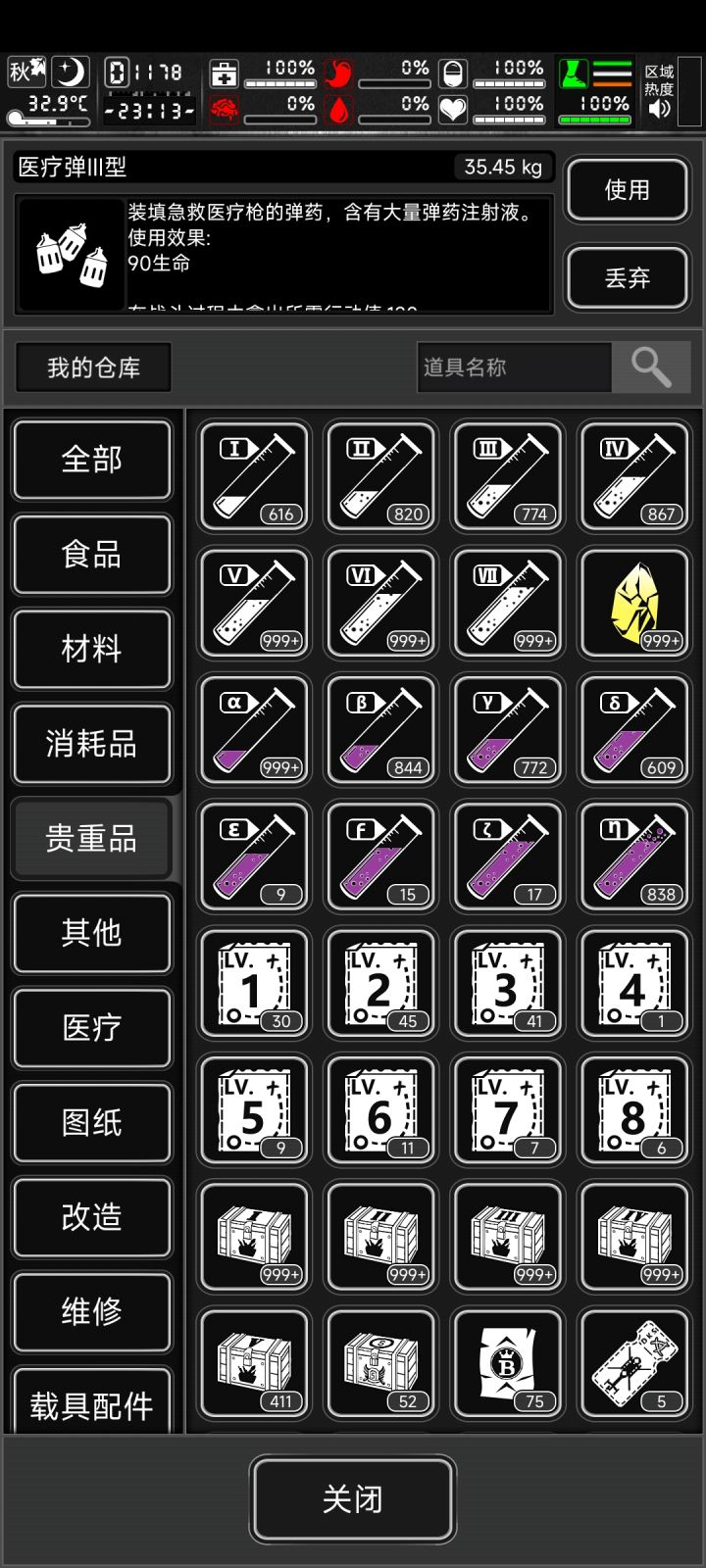
Task: Select the alpha purple vial item
Action: (253, 730)
